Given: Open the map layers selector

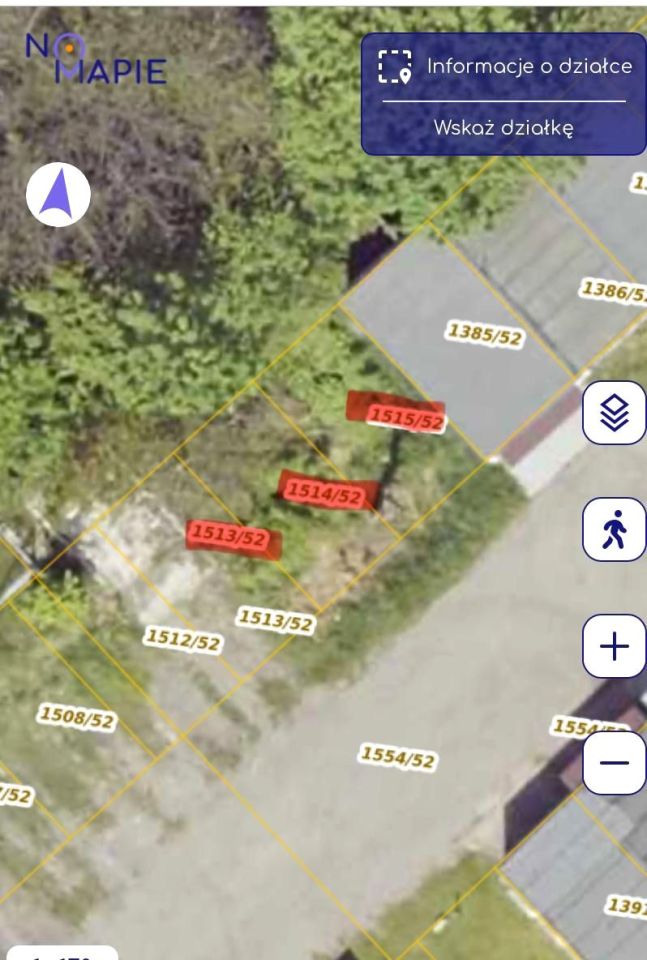Looking at the screenshot, I should pos(614,412).
